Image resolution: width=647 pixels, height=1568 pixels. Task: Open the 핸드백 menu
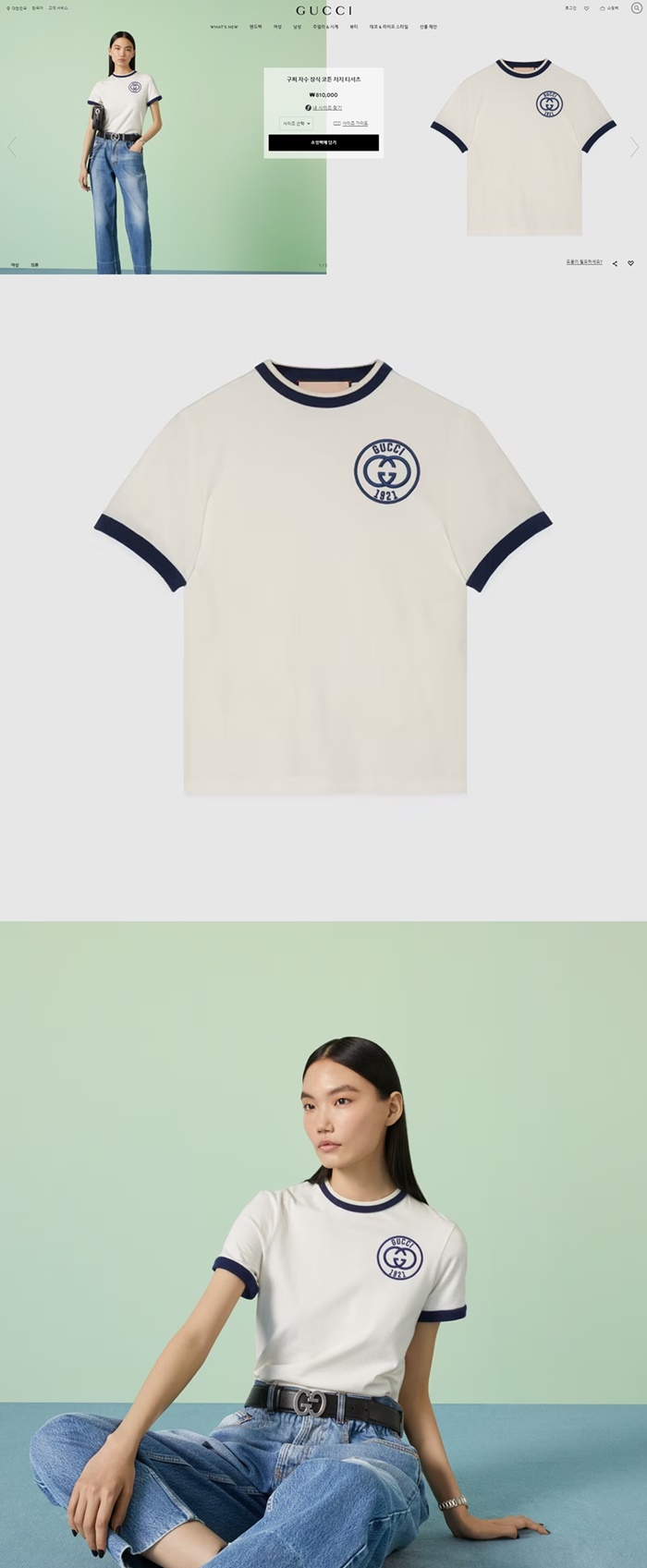[256, 27]
